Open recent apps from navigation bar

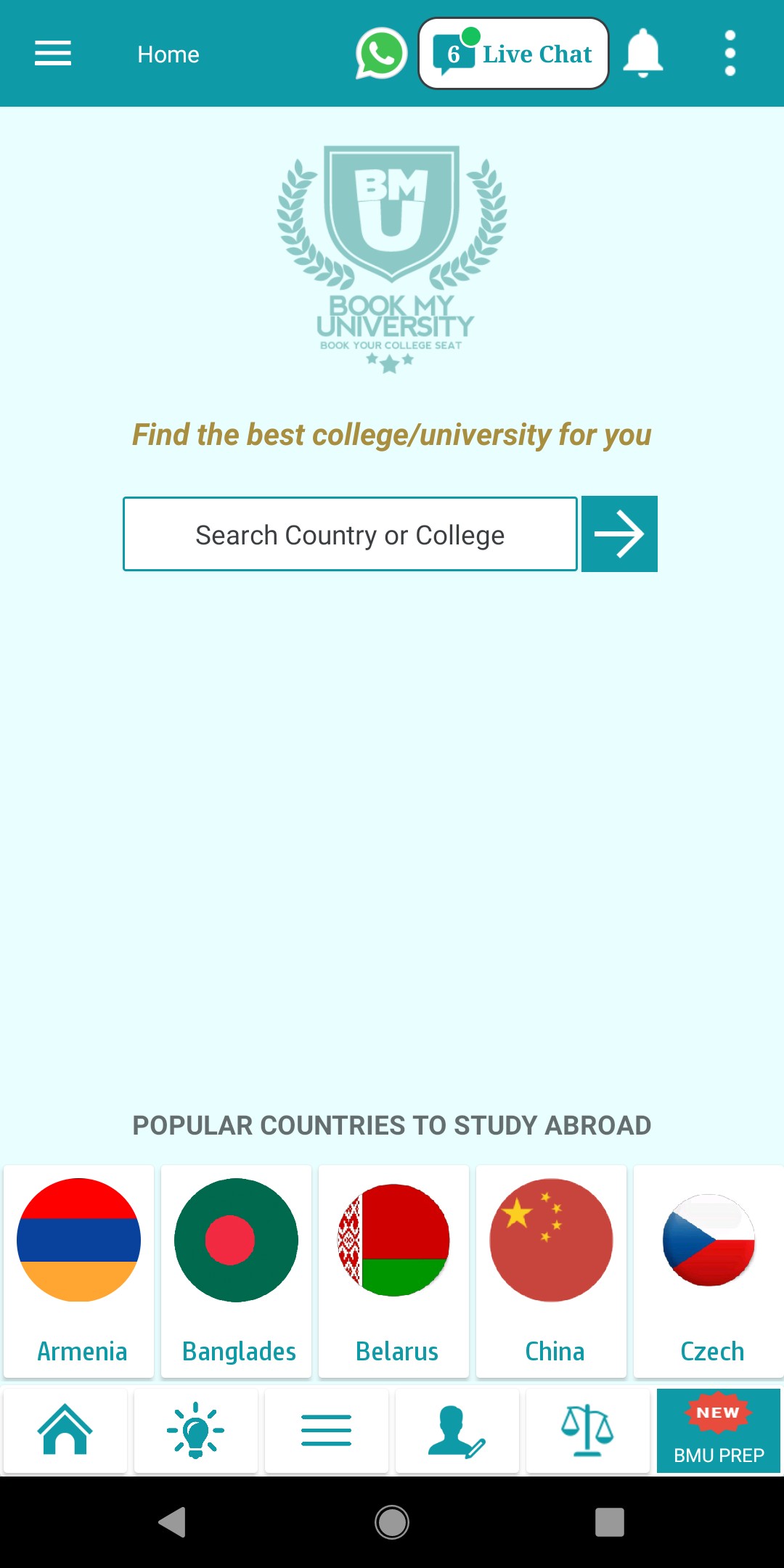(610, 1522)
